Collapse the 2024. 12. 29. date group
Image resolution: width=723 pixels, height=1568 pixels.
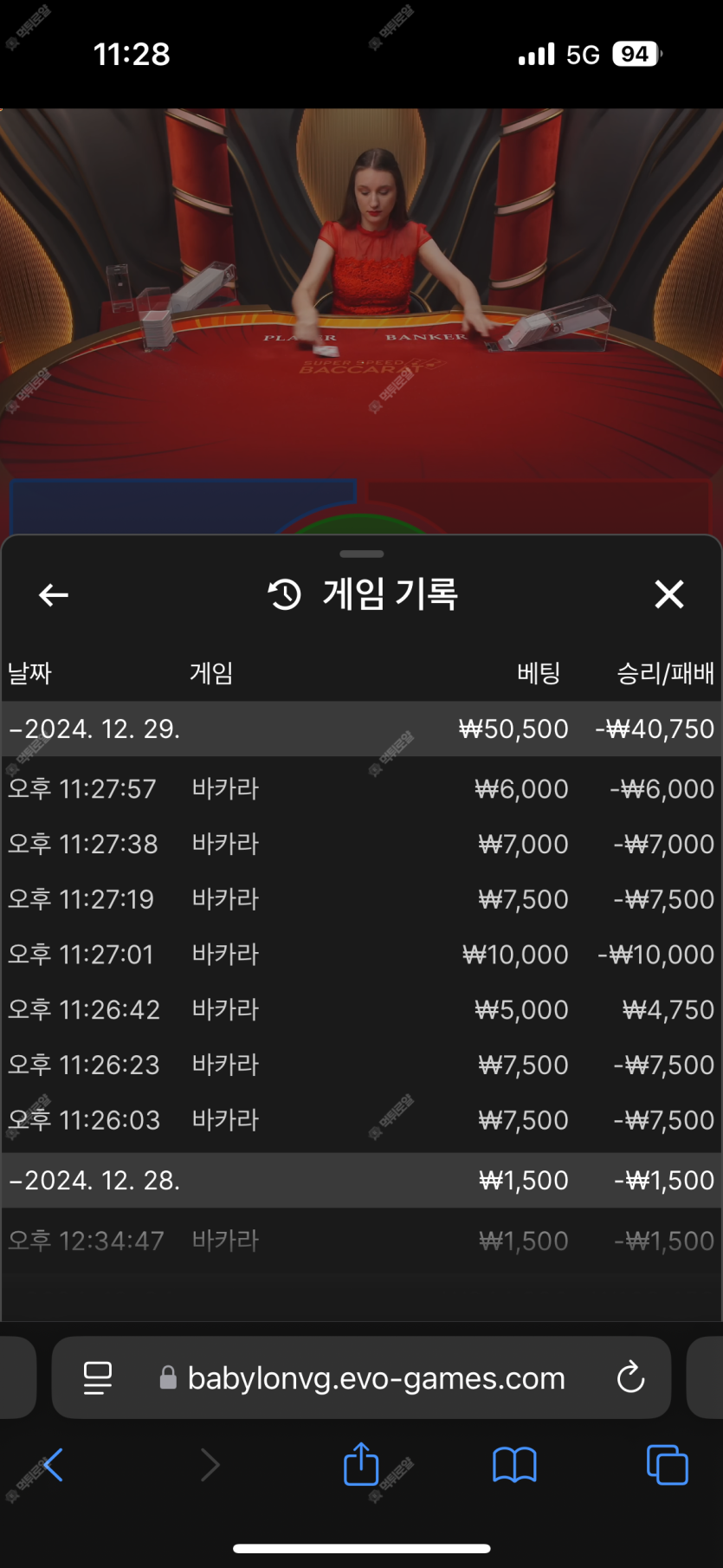361,729
